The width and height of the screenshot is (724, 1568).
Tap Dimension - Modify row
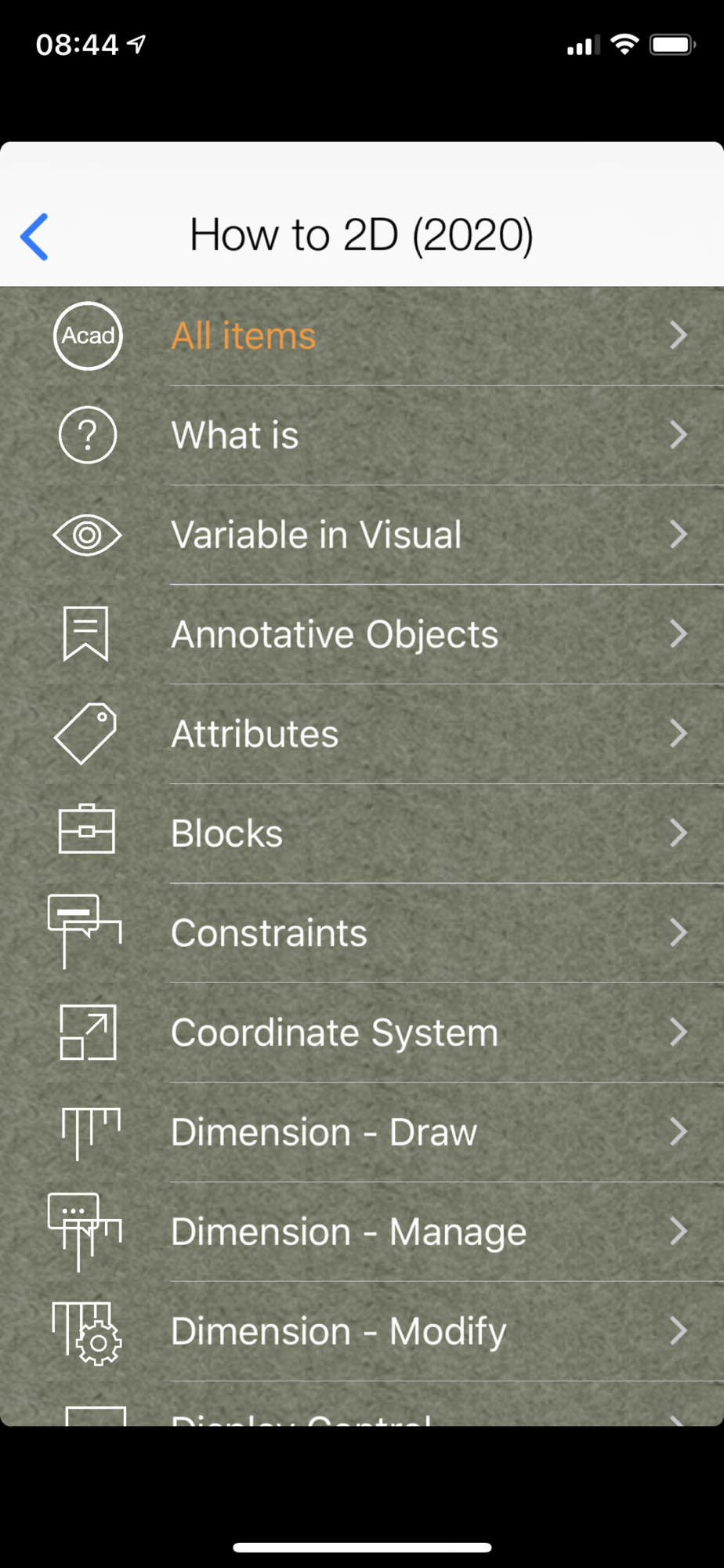pyautogui.click(x=362, y=1331)
